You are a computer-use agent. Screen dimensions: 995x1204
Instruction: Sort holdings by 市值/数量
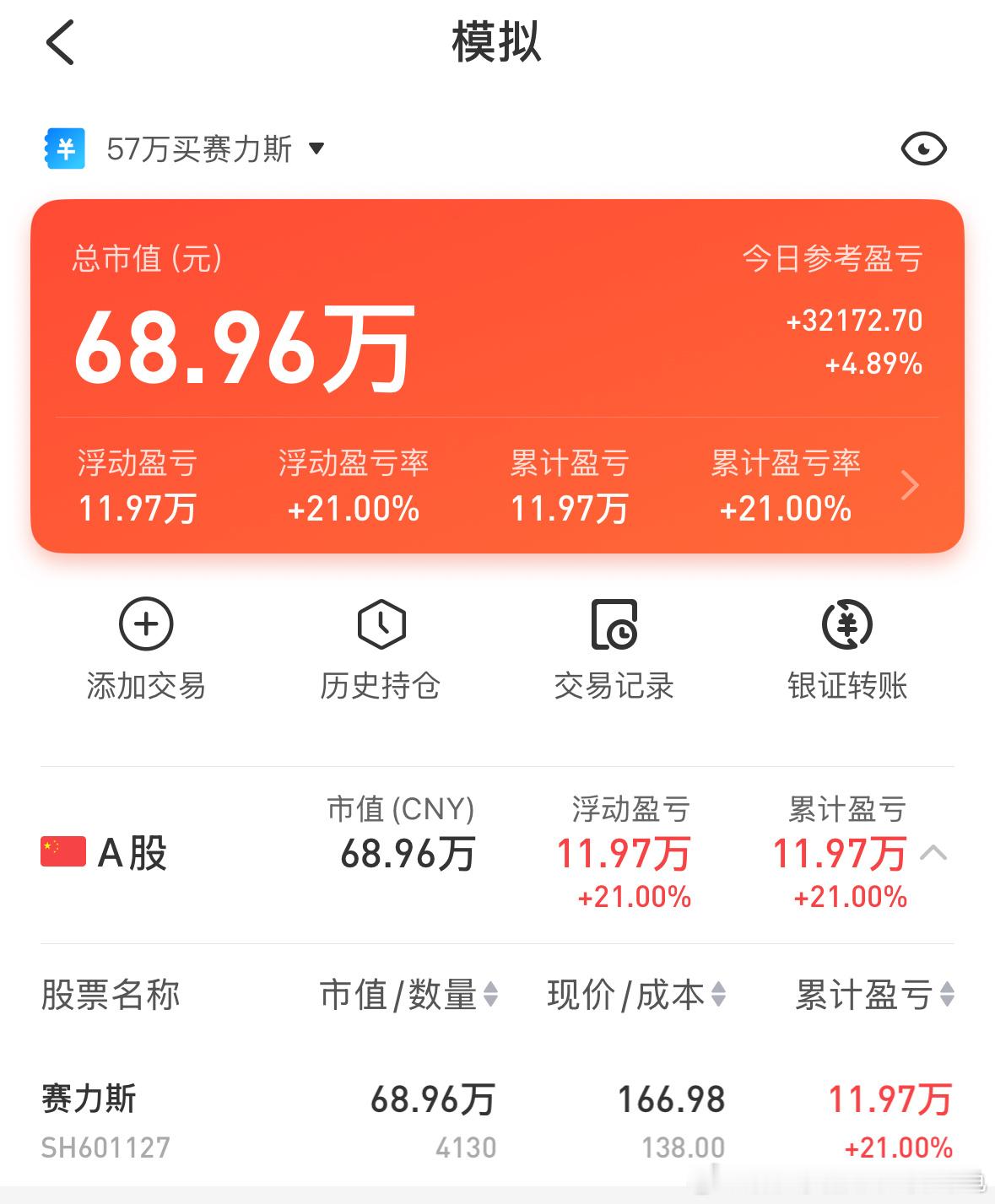click(408, 995)
